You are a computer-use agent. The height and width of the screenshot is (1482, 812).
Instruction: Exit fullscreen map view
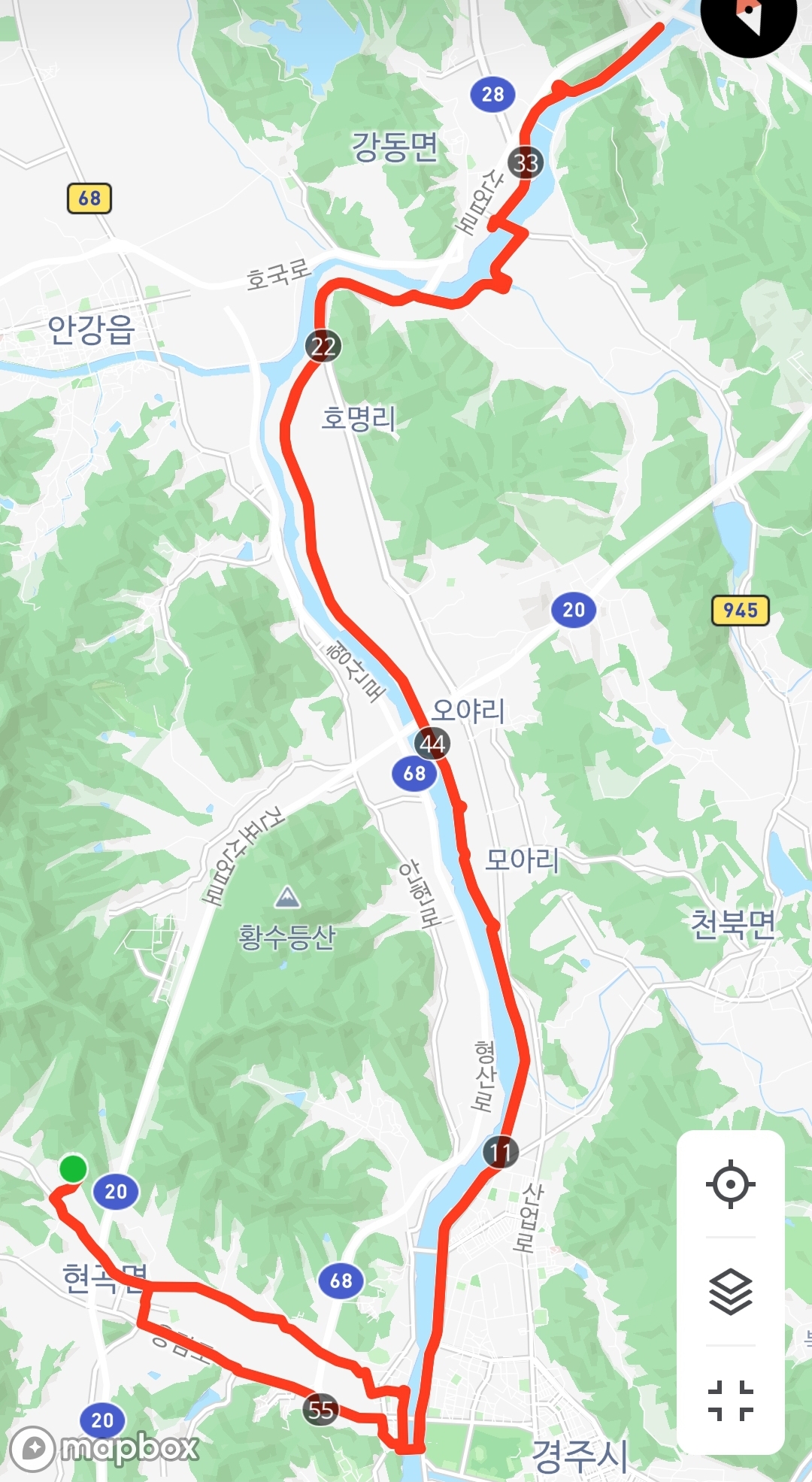[x=730, y=1400]
